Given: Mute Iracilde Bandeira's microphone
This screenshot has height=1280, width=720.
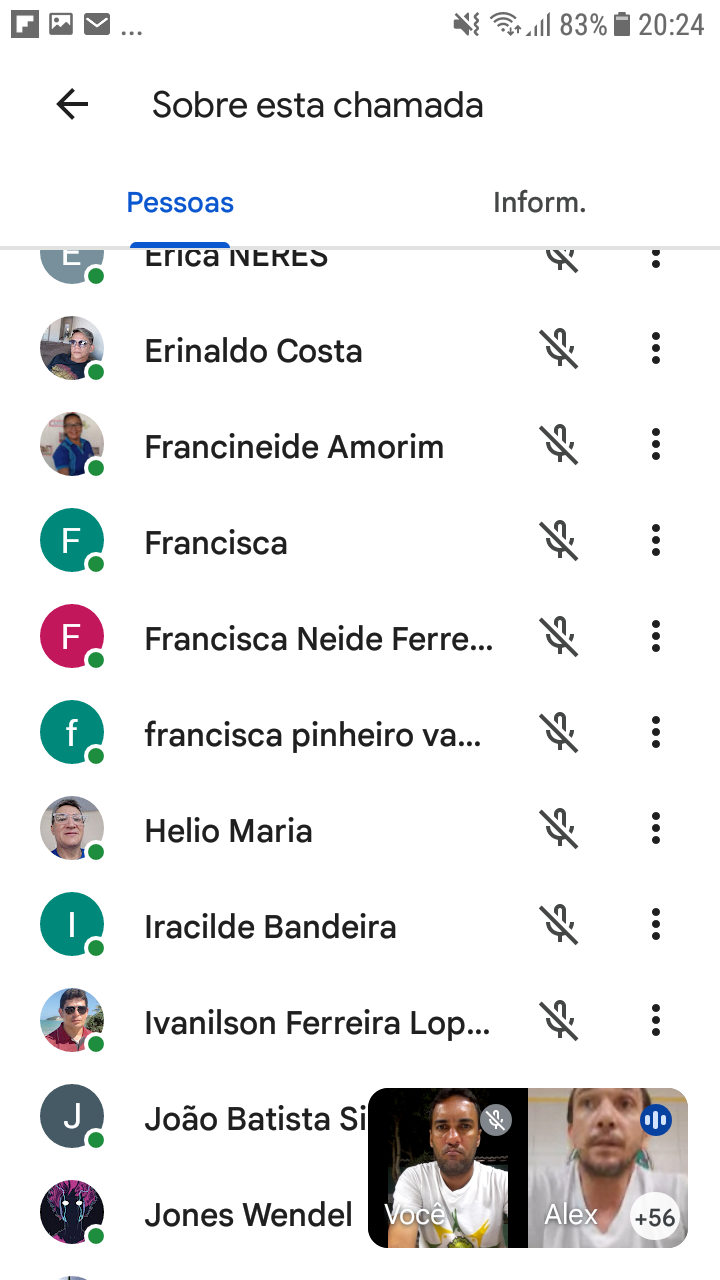Looking at the screenshot, I should pos(561,925).
